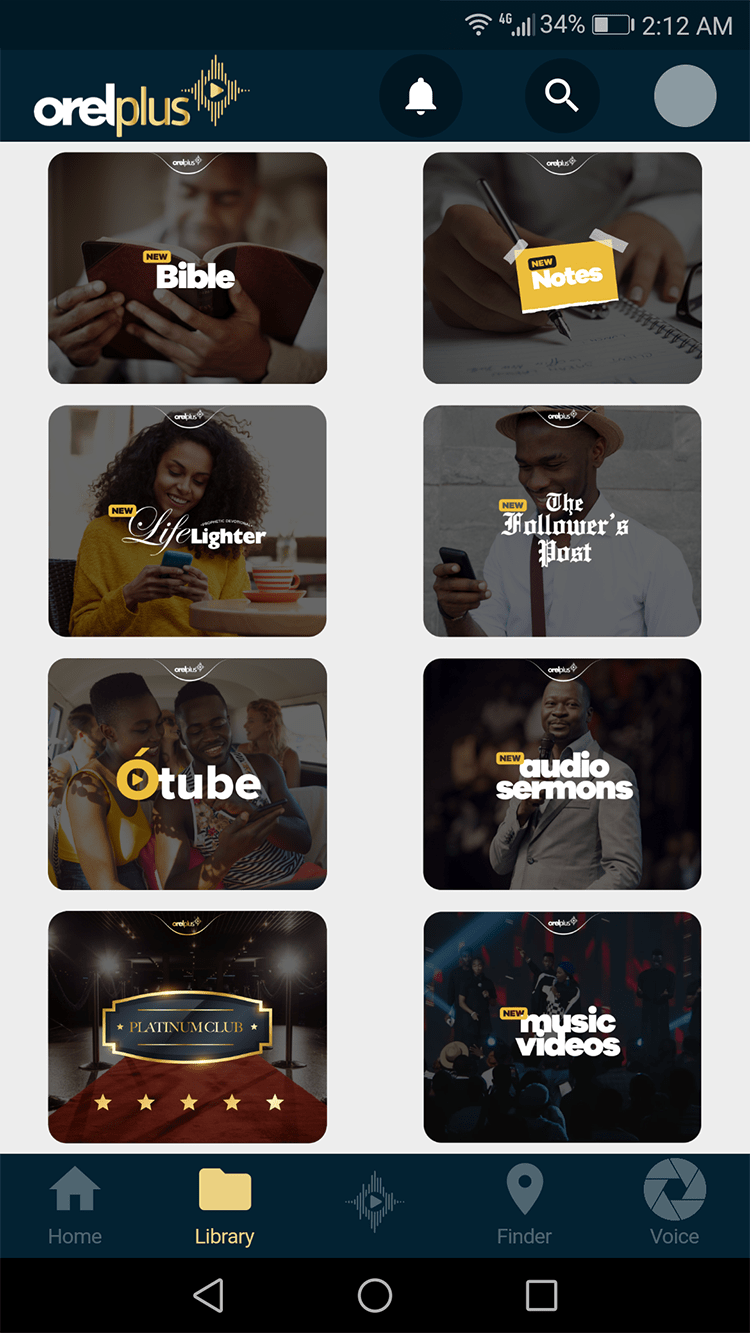Select the Library tab

coord(224,1206)
